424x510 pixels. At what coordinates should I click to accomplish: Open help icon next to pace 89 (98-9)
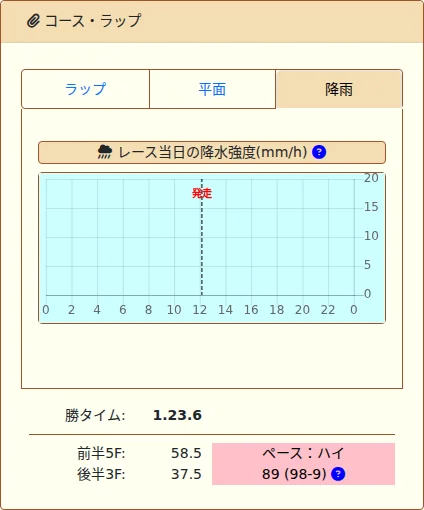pos(338,474)
